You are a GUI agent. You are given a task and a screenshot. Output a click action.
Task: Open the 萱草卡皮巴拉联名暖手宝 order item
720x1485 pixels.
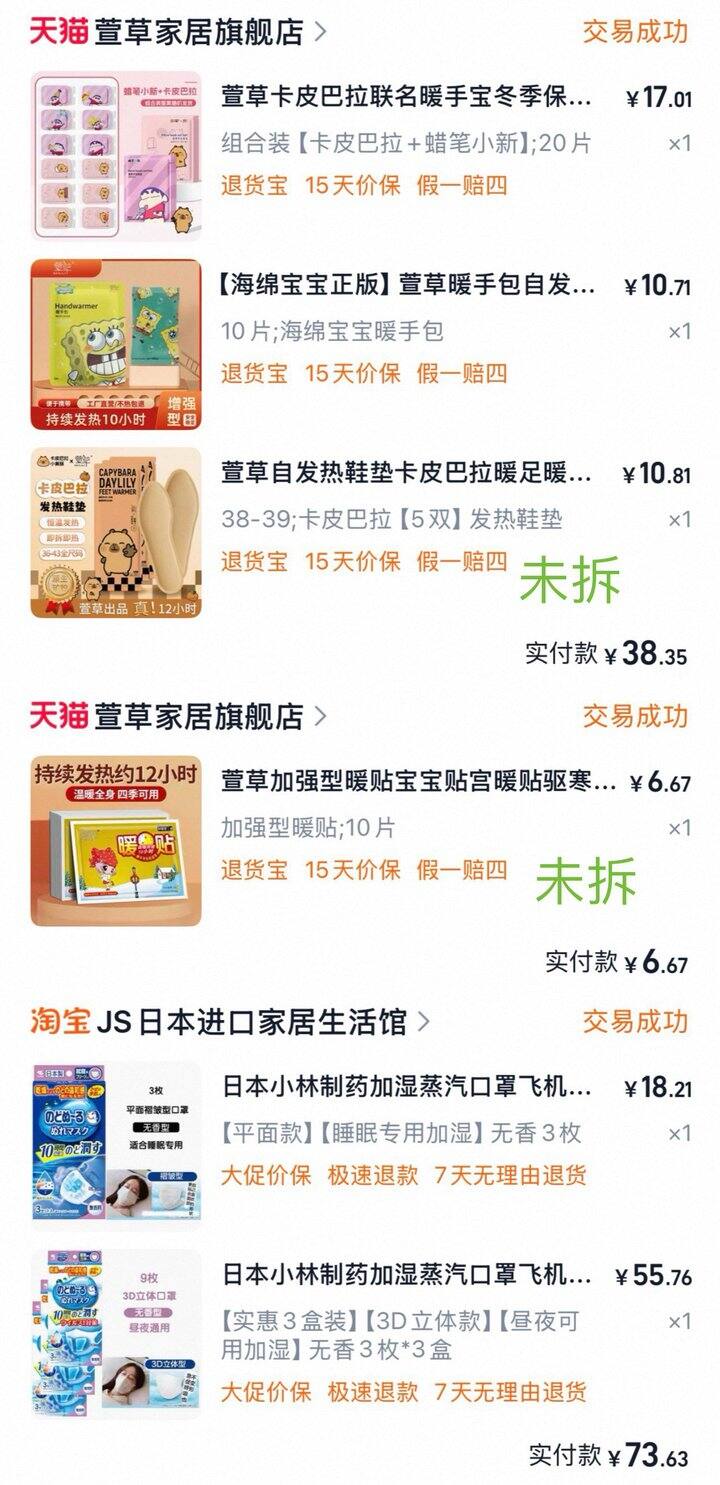click(405, 98)
